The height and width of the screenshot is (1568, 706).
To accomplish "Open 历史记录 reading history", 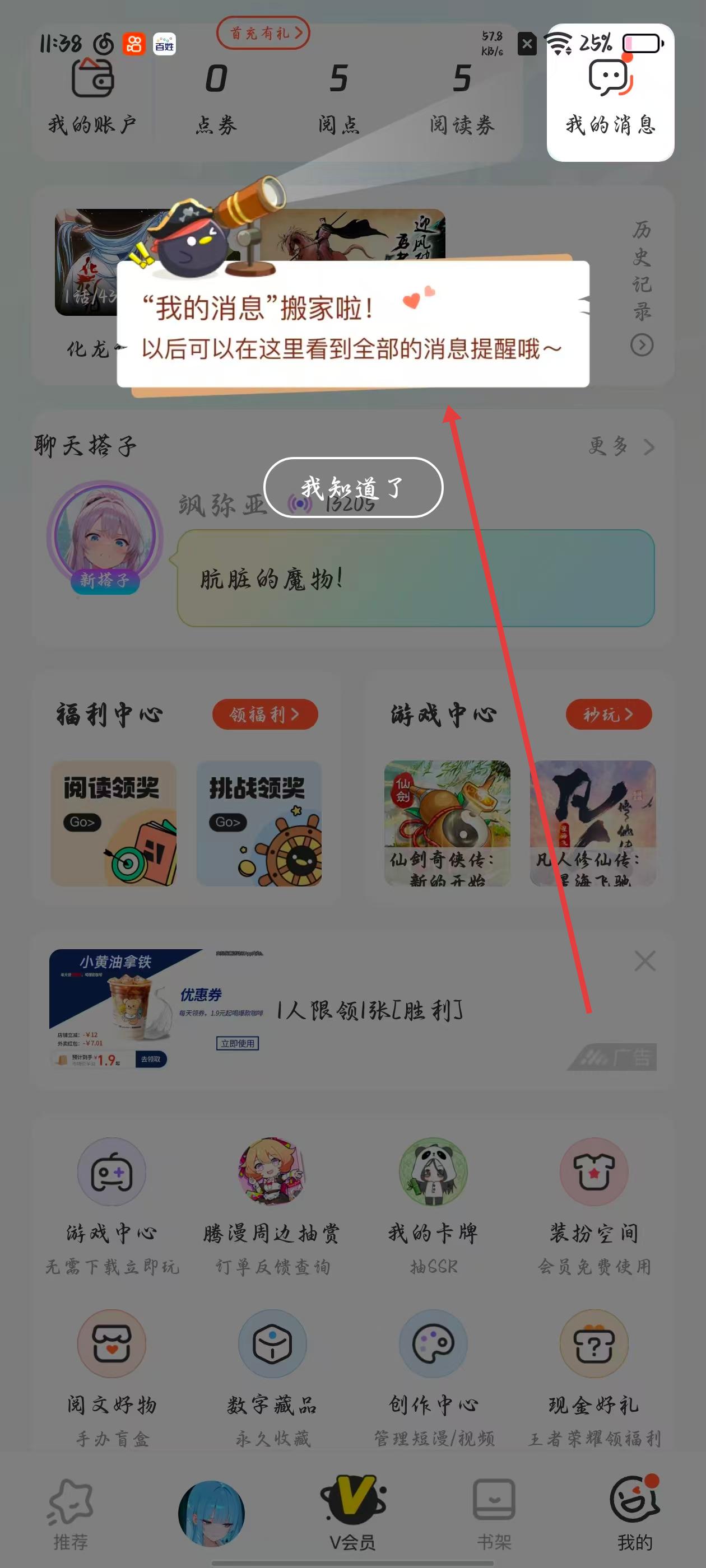I will [642, 286].
